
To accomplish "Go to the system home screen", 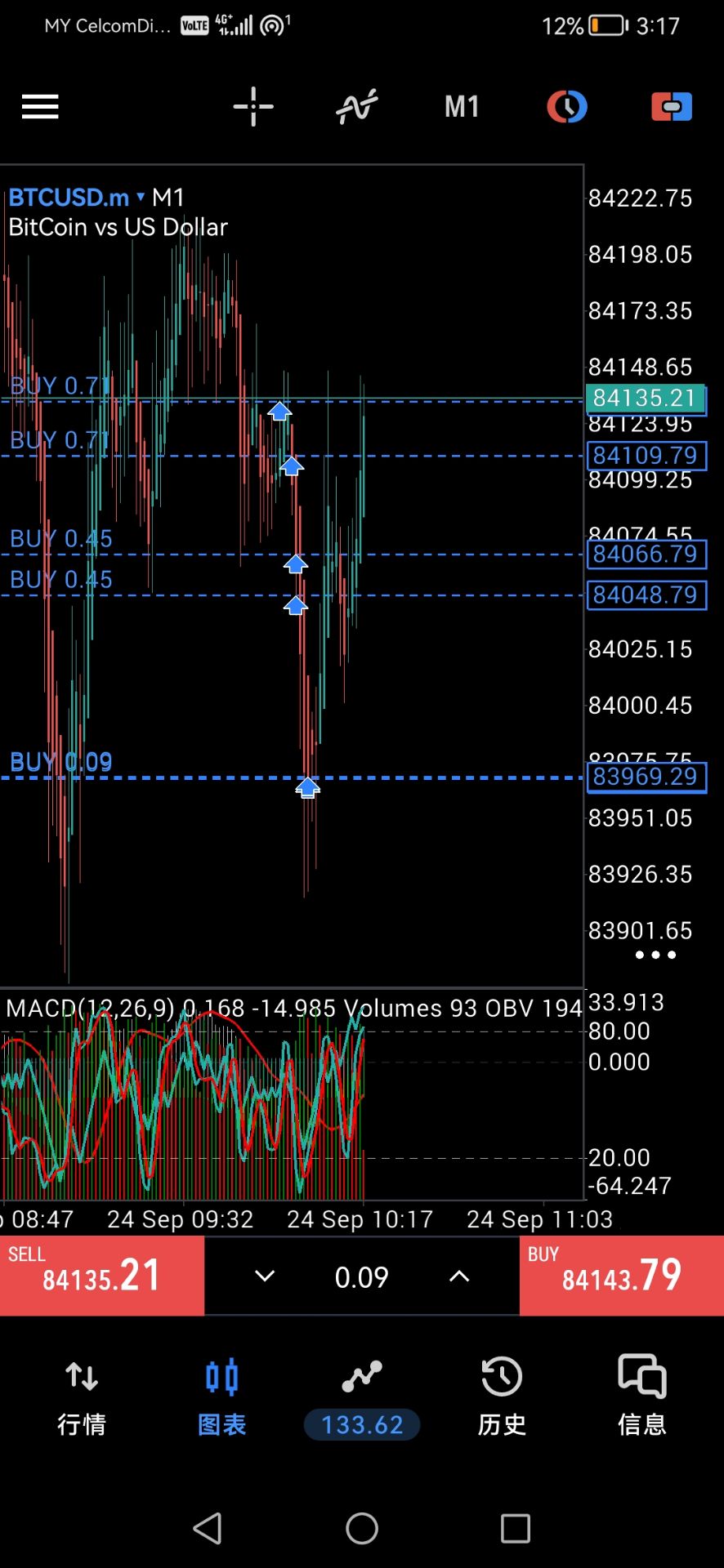I will click(x=362, y=1528).
